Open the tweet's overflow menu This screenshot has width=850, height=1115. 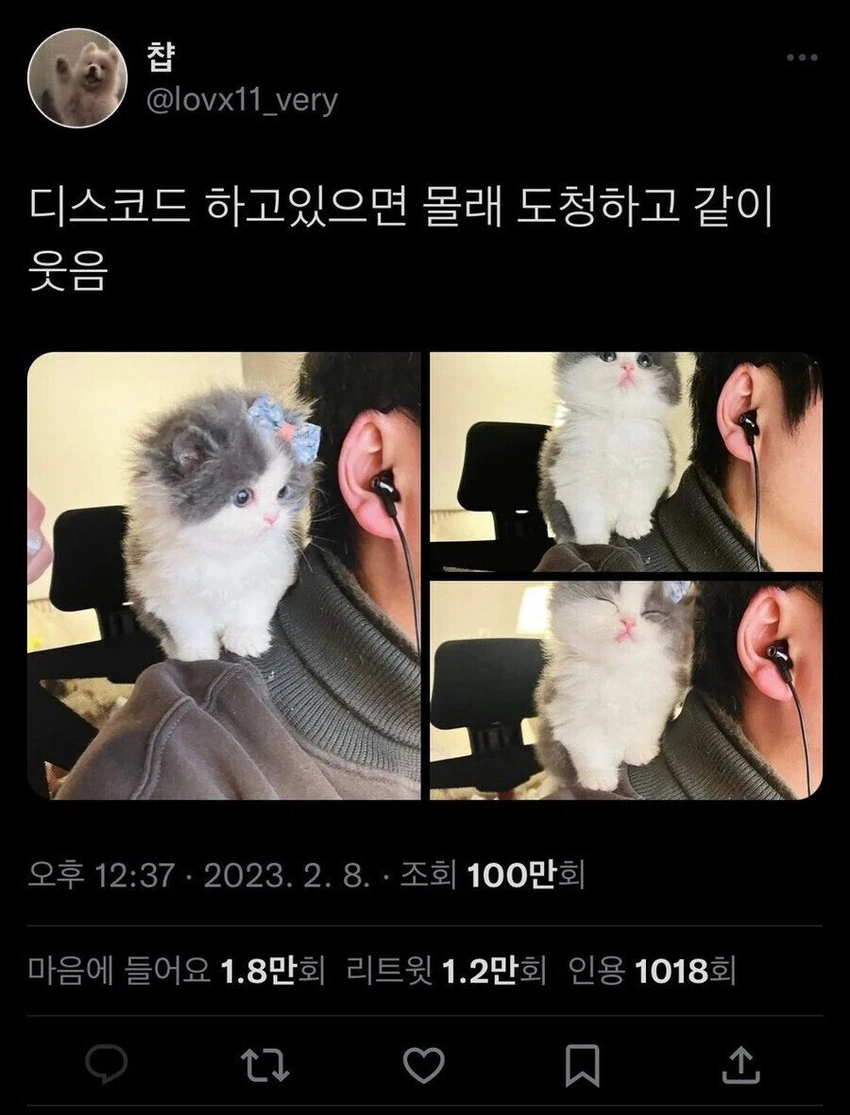[801, 58]
